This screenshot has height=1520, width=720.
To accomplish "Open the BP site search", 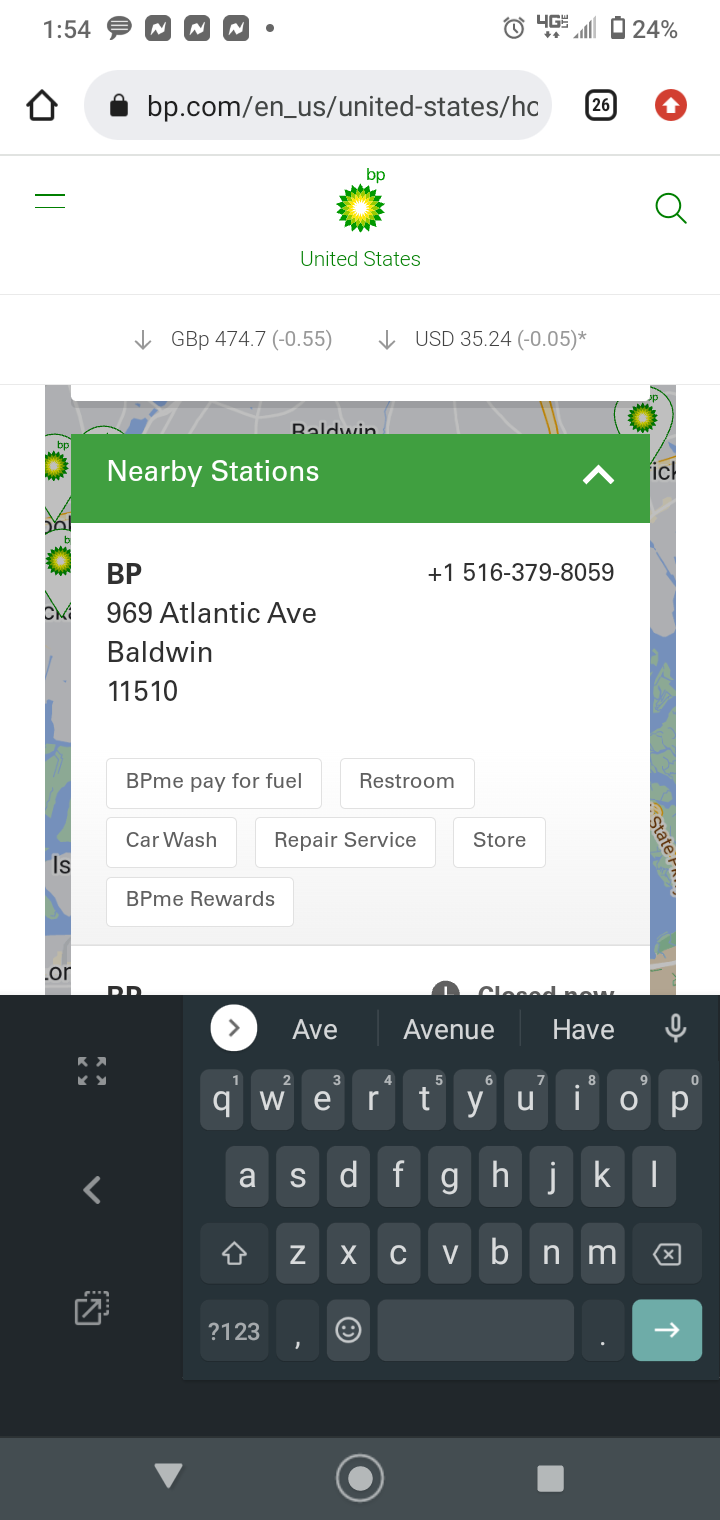I will [x=670, y=209].
